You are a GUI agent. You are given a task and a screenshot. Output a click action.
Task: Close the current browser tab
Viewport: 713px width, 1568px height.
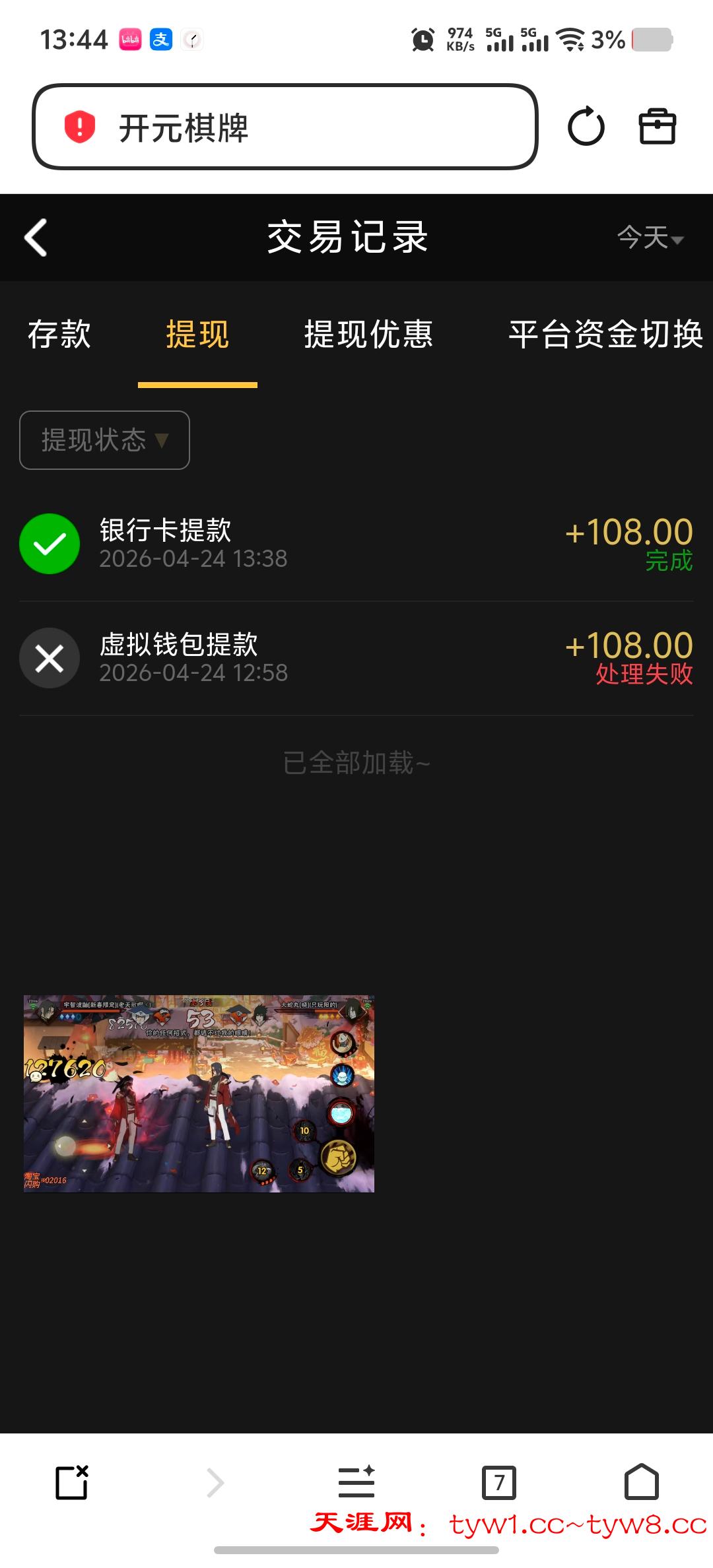point(72,1482)
